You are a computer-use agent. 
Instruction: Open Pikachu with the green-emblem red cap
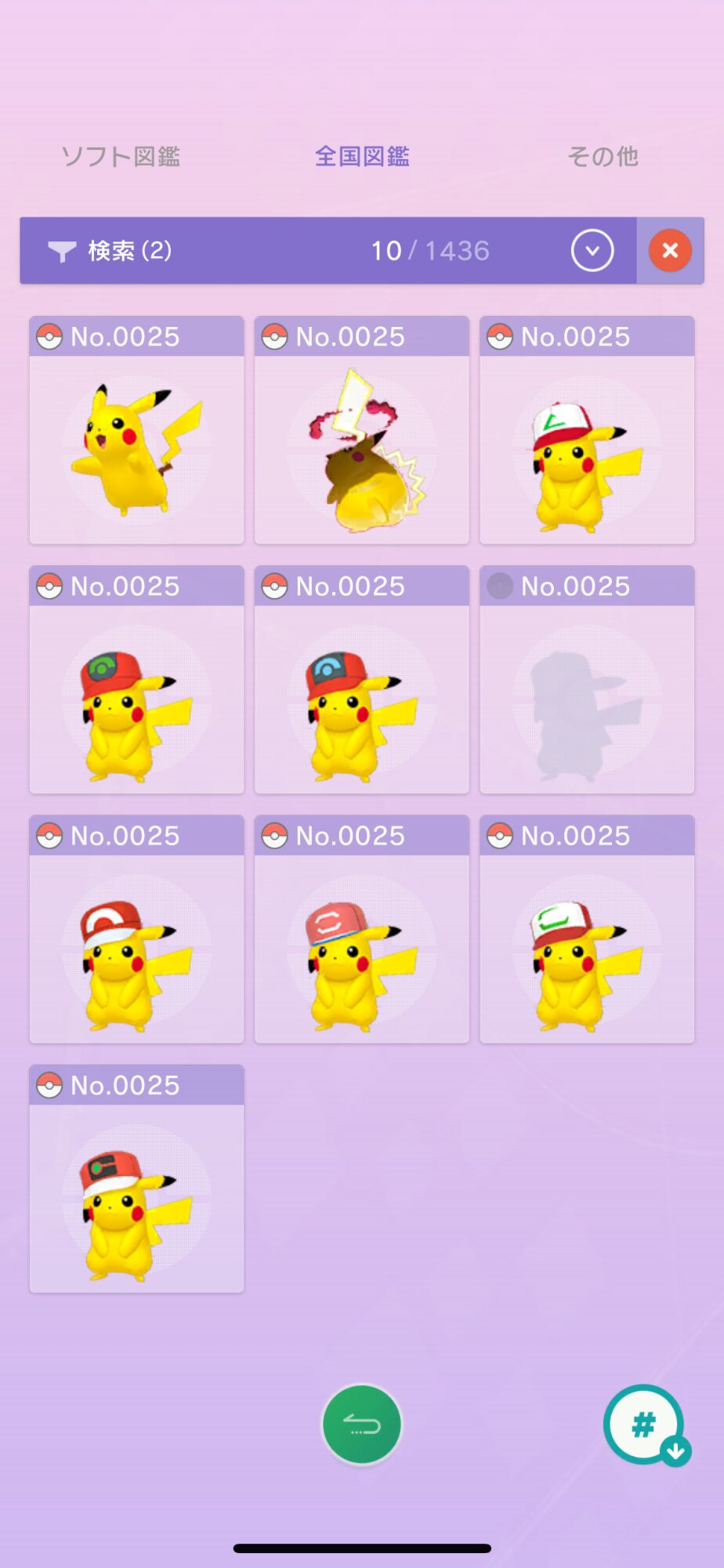pyautogui.click(x=136, y=680)
